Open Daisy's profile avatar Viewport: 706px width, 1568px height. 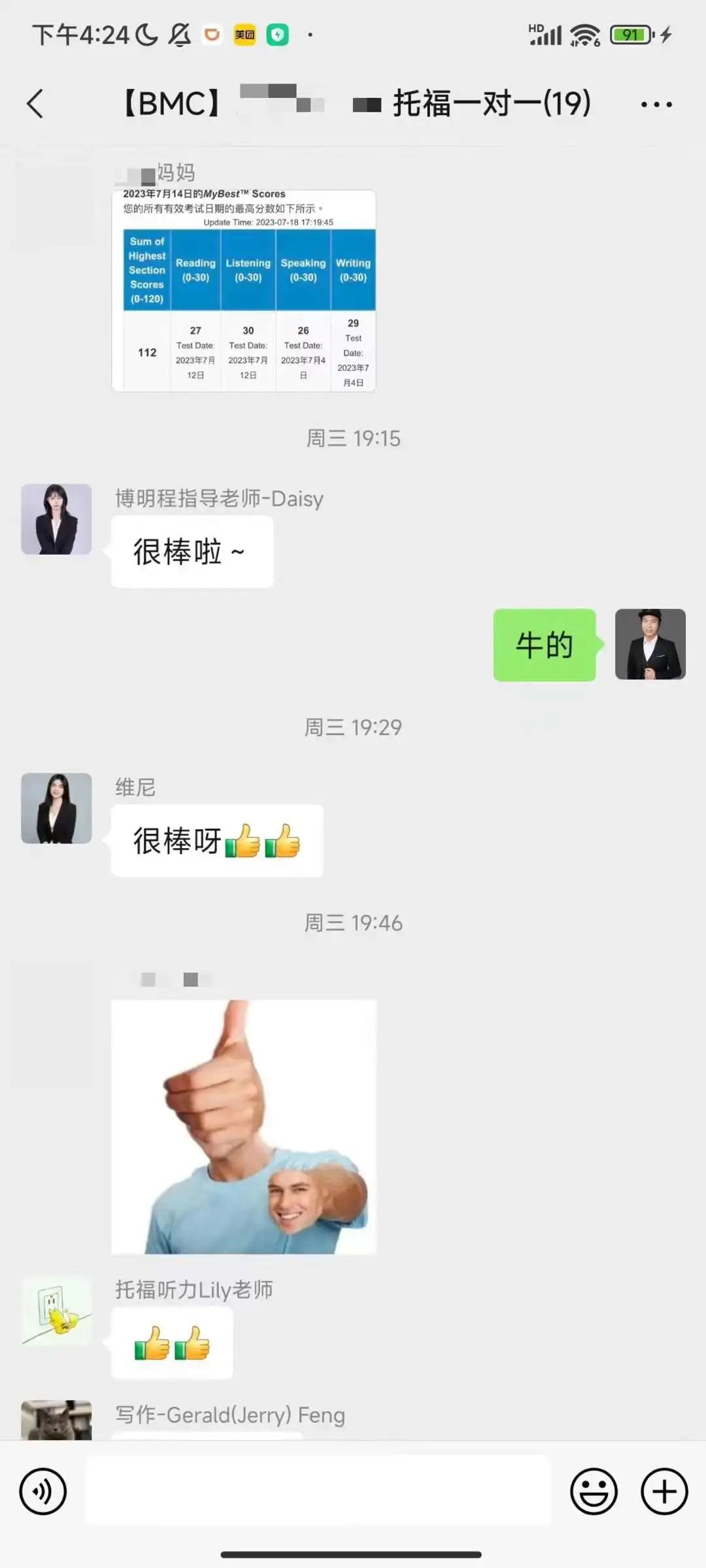coord(56,519)
